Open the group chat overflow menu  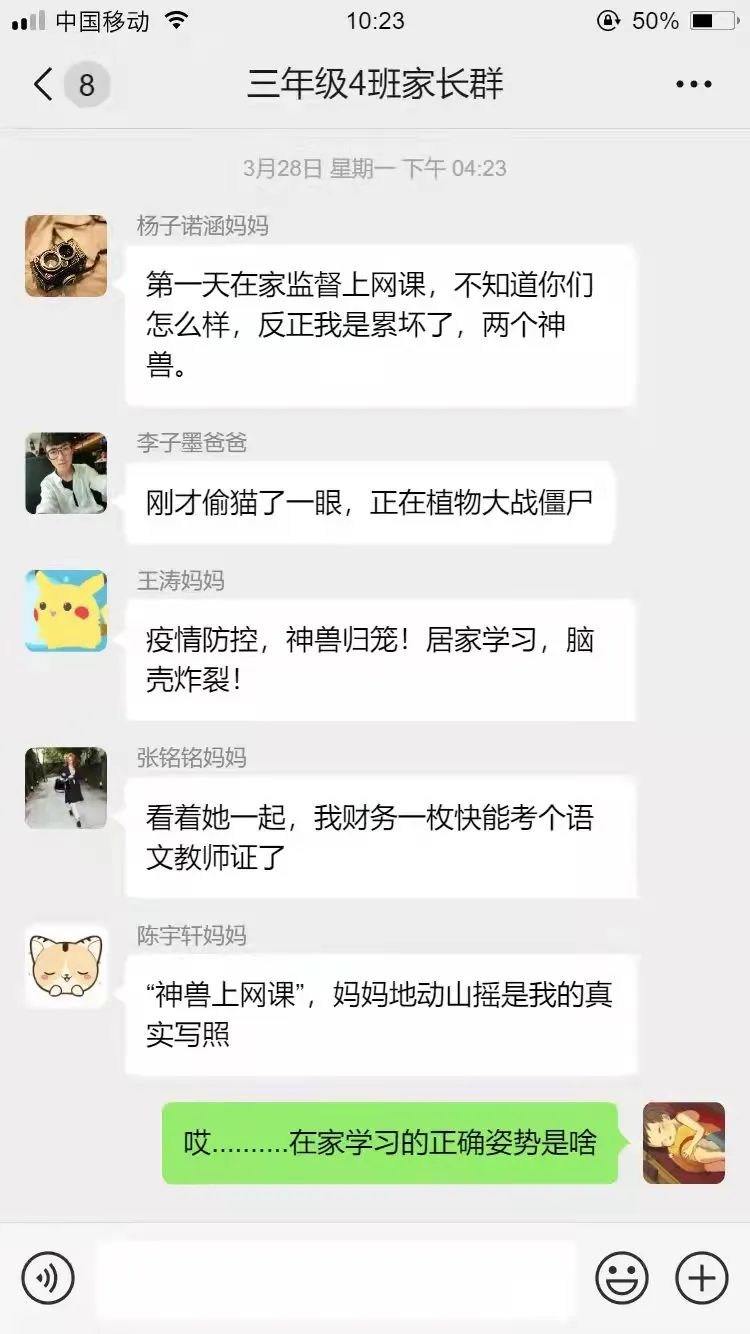click(693, 85)
